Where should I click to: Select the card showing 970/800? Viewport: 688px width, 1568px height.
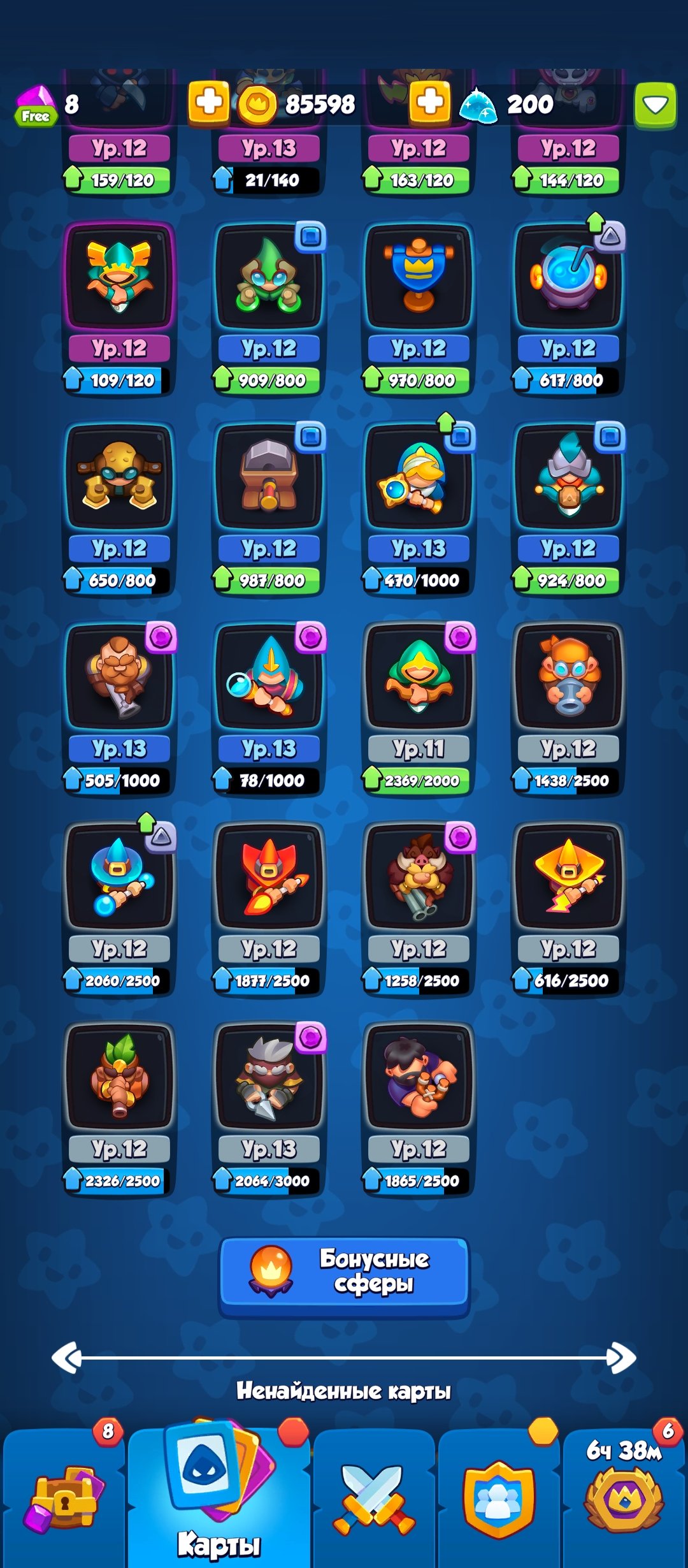click(419, 309)
